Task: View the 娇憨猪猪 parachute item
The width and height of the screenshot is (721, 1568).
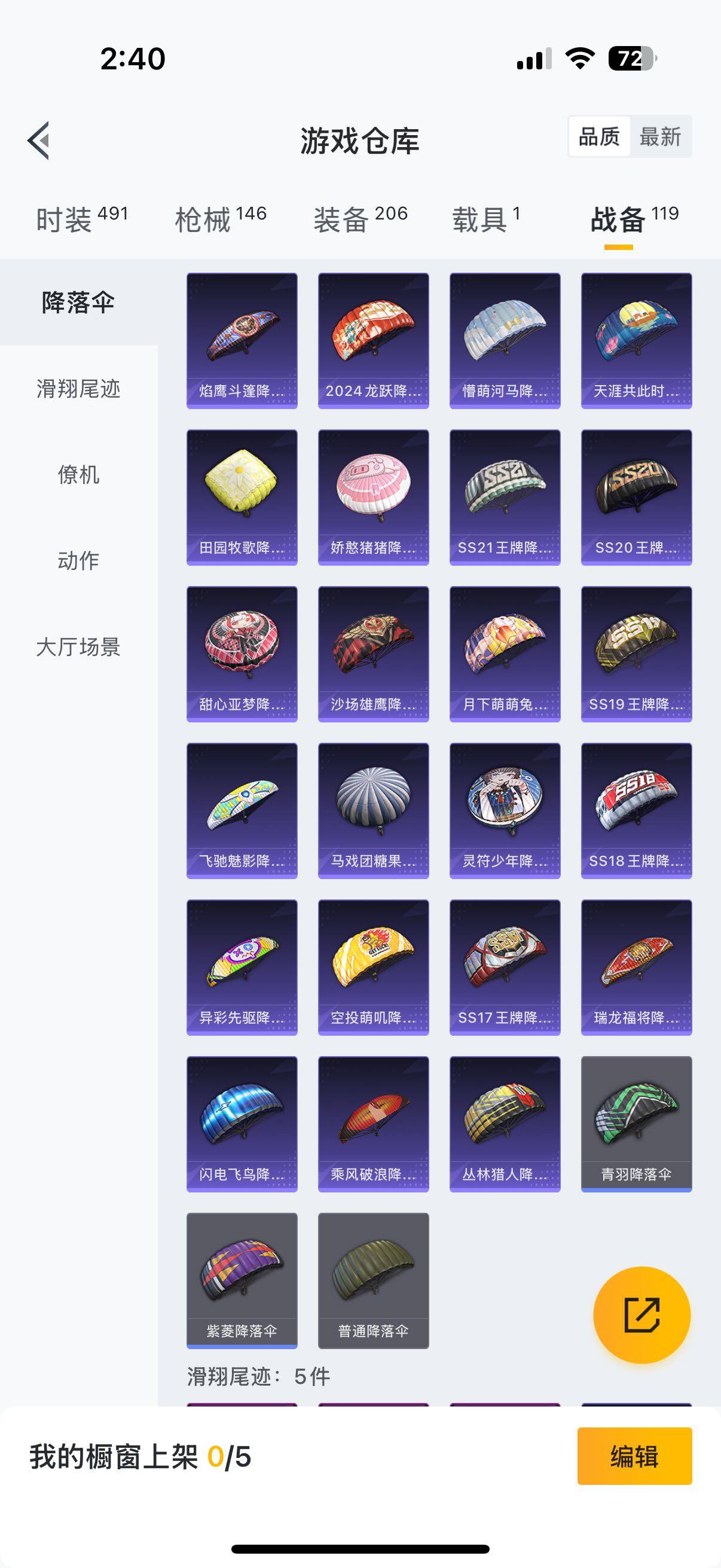Action: click(x=373, y=498)
